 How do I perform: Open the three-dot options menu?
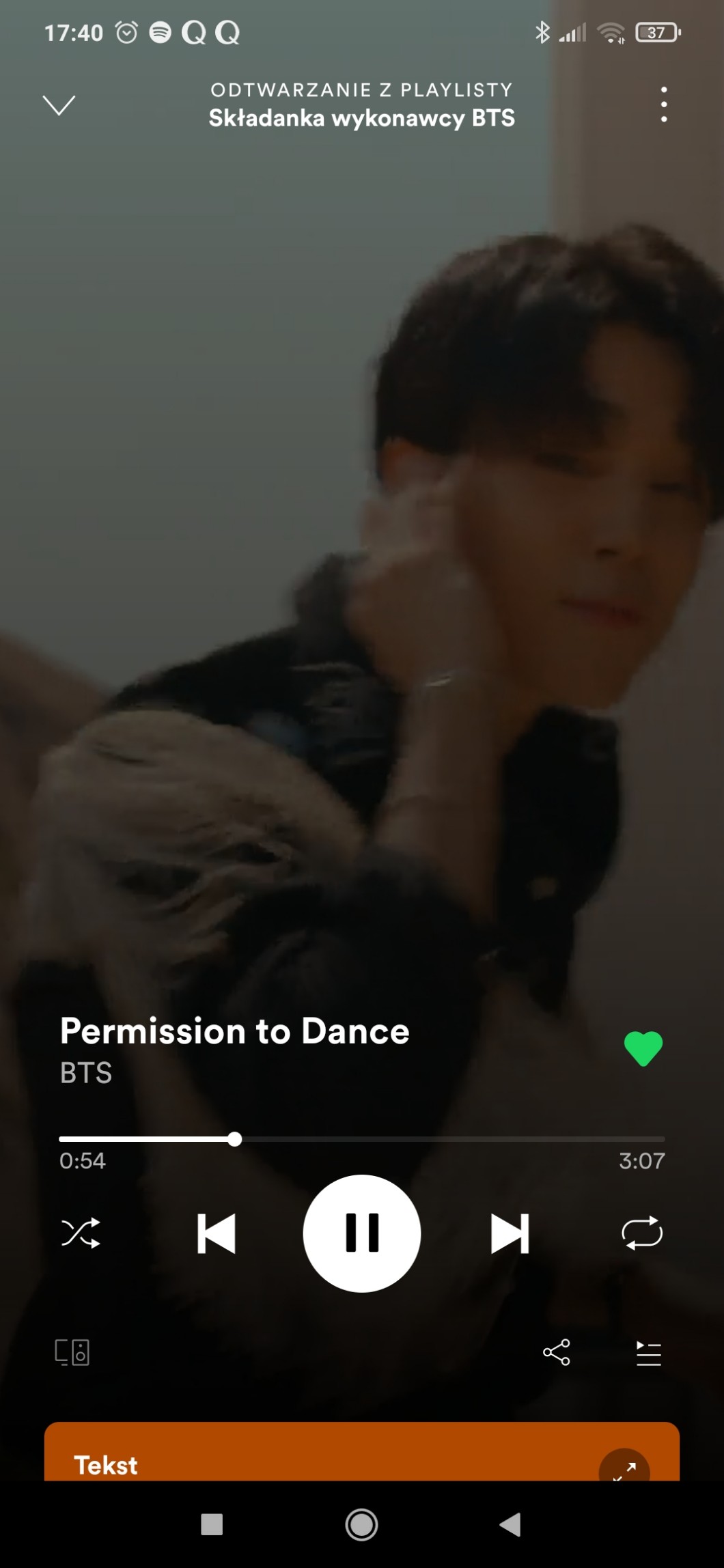tap(663, 104)
